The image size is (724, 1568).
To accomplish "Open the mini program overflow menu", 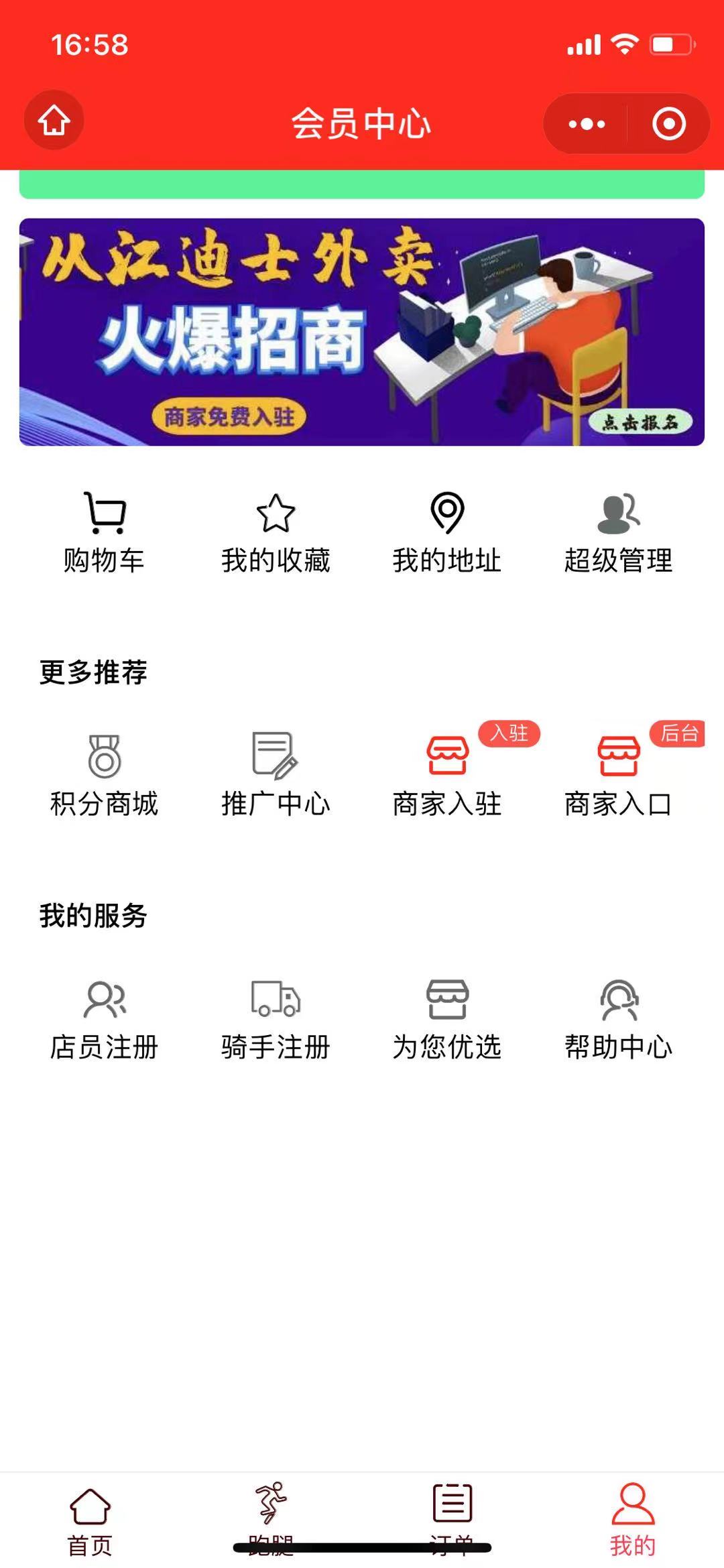I will click(x=586, y=124).
